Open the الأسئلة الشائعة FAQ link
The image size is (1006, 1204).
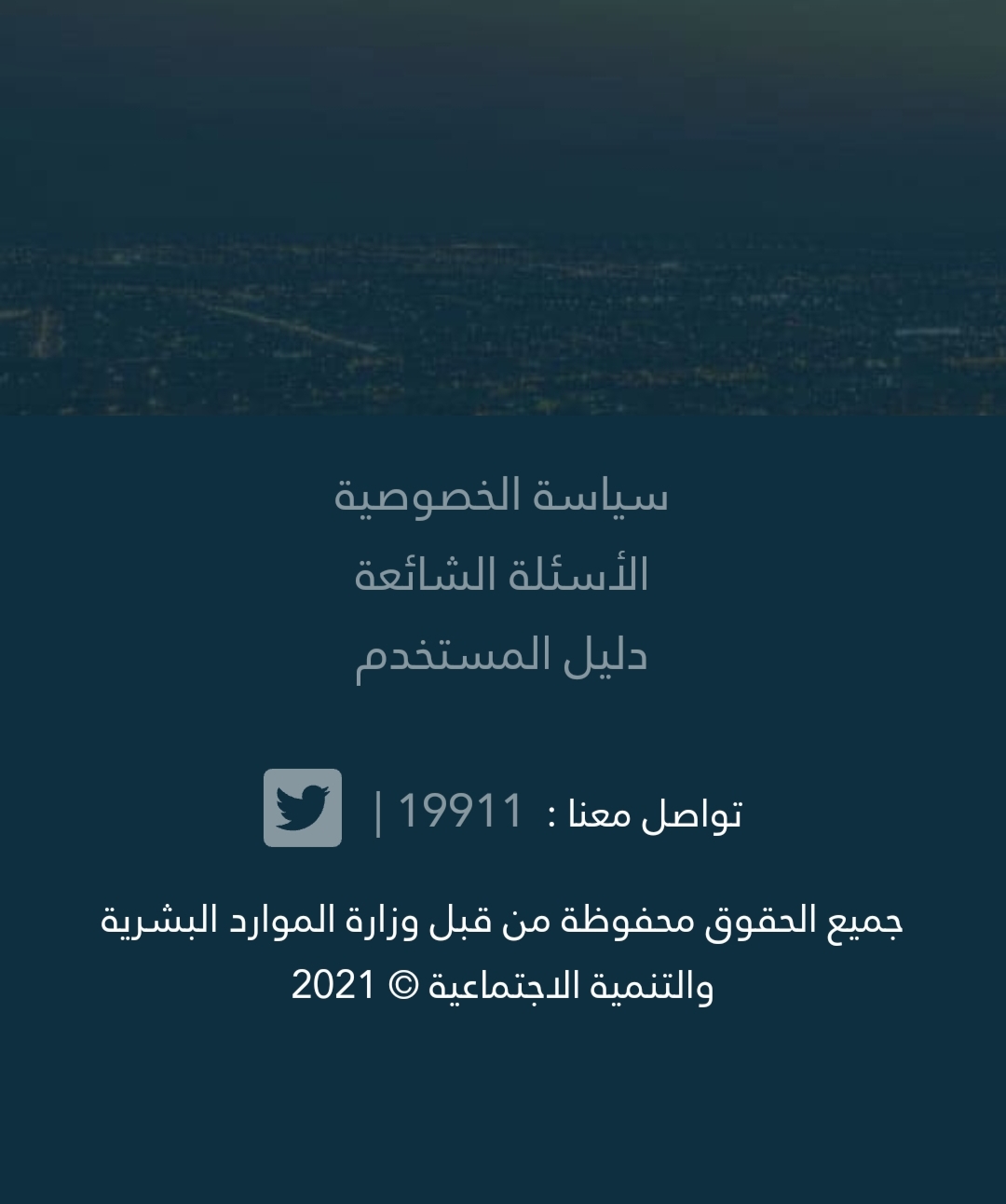pos(501,575)
